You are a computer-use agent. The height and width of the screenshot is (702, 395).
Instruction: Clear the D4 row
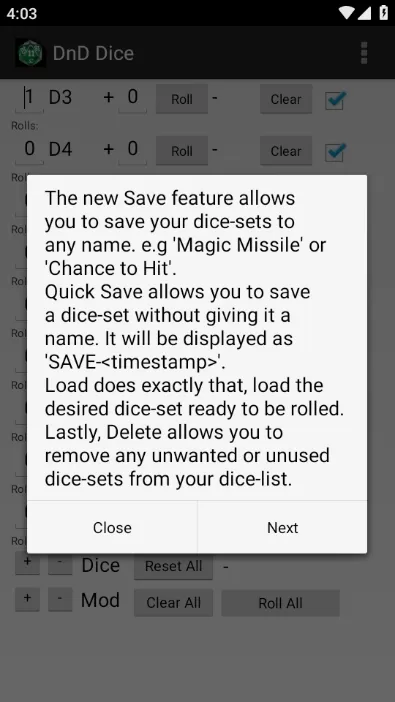[286, 151]
